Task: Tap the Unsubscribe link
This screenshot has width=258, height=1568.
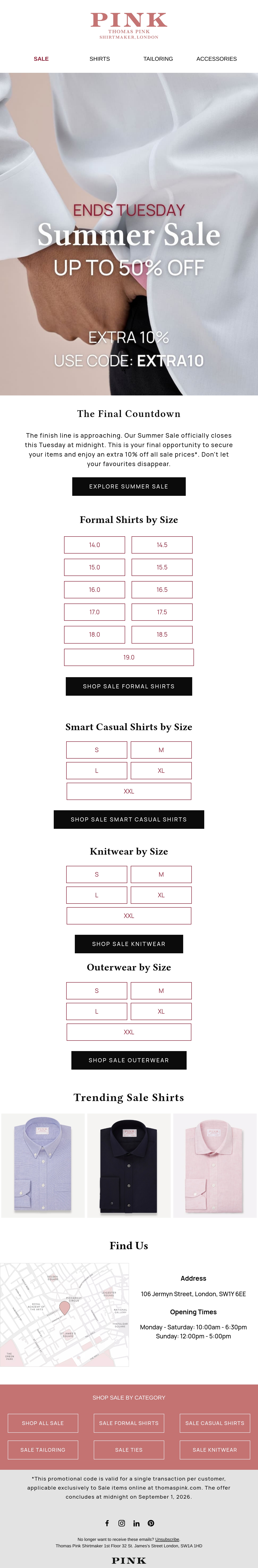Action: click(167, 1539)
